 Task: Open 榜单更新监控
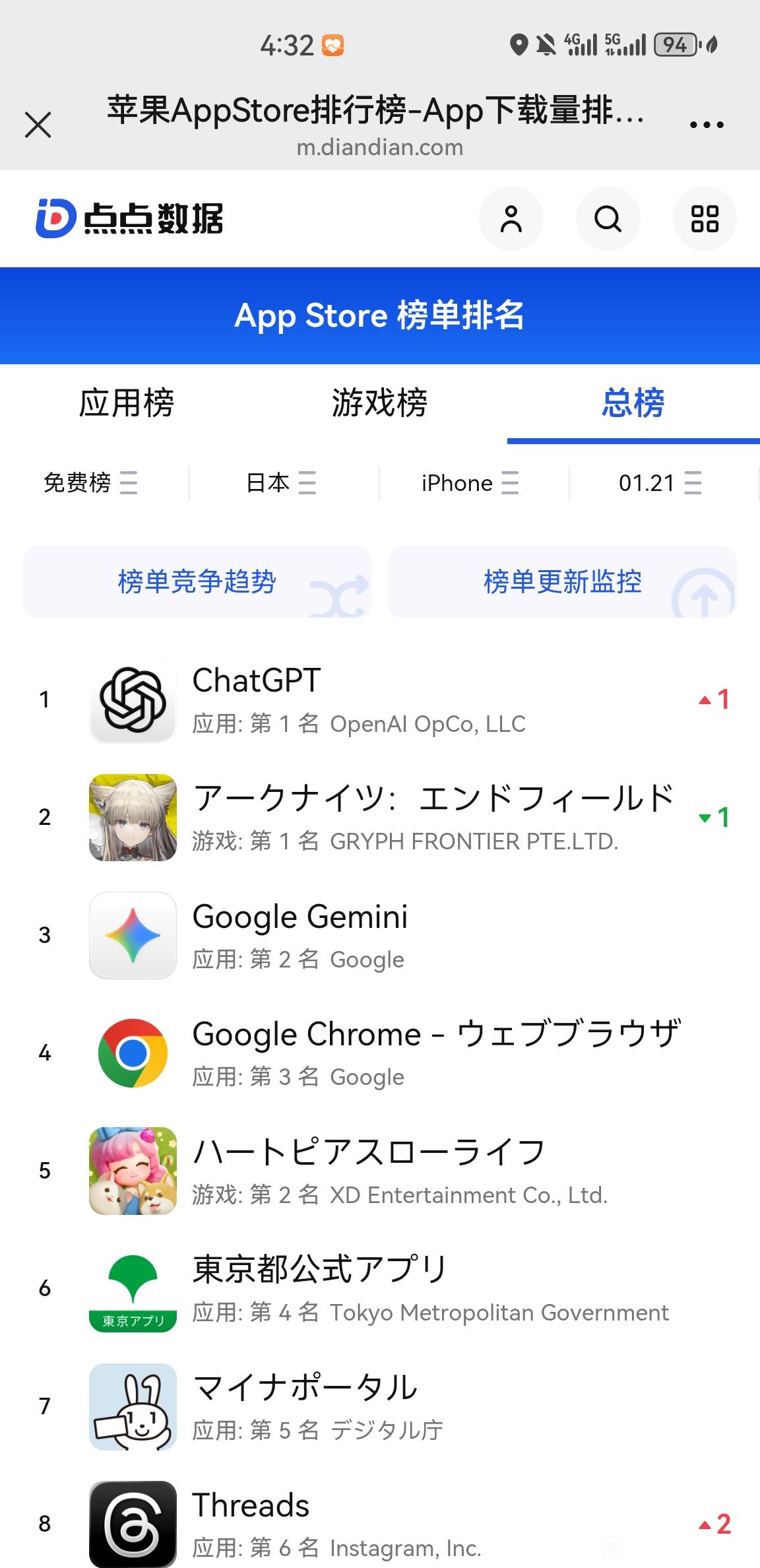pos(562,582)
